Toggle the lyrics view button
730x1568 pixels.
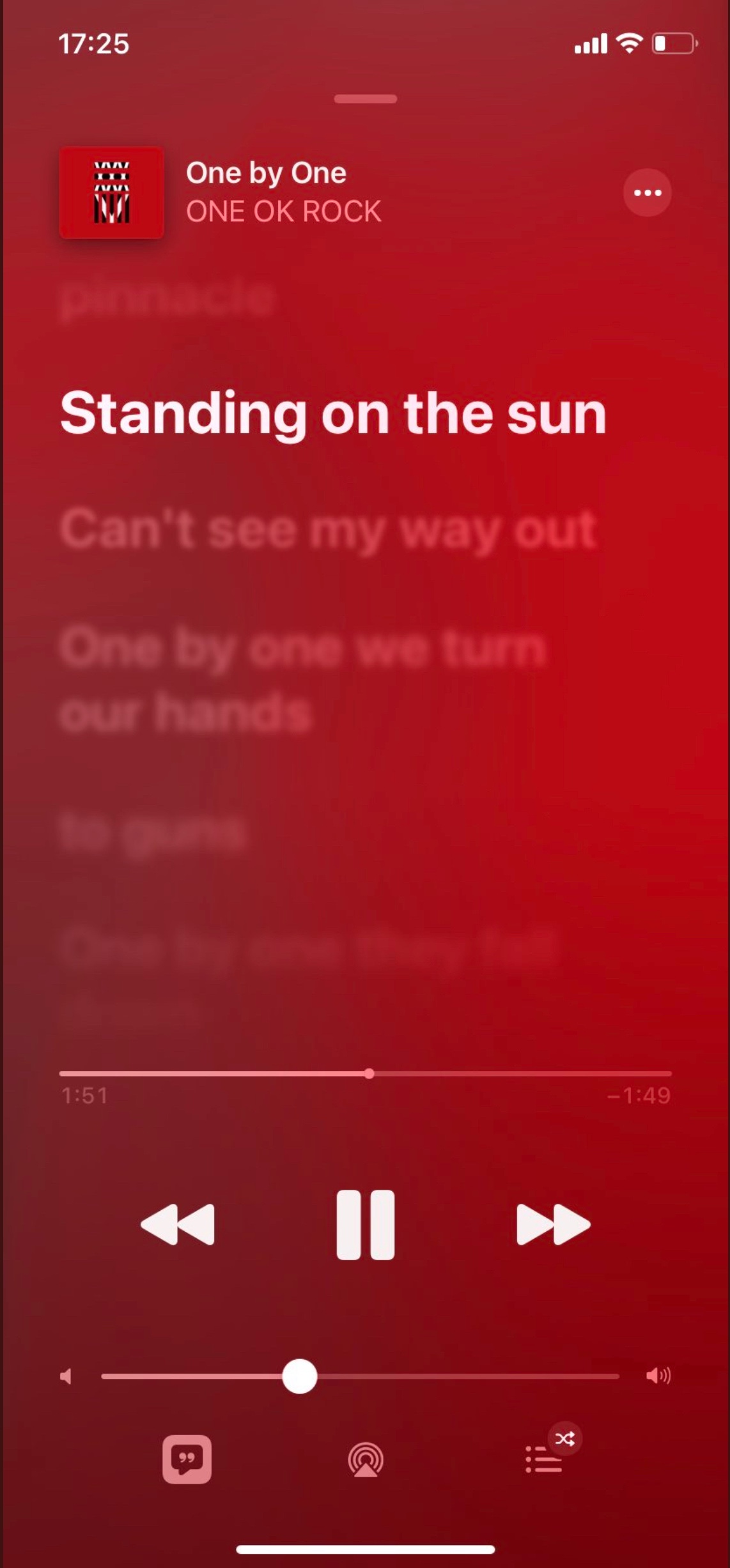coord(187,1459)
